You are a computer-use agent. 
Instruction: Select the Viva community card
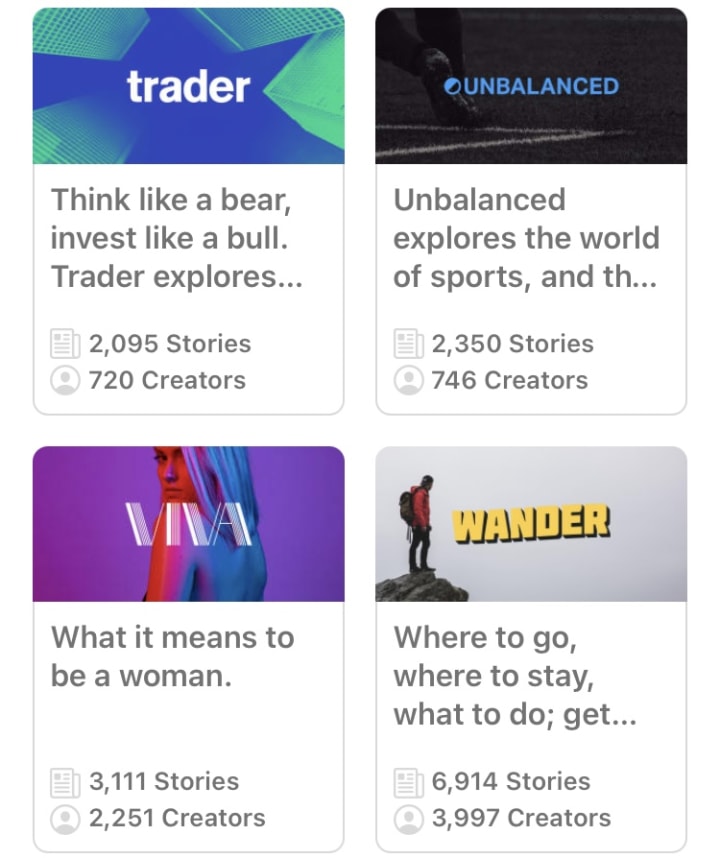point(188,648)
